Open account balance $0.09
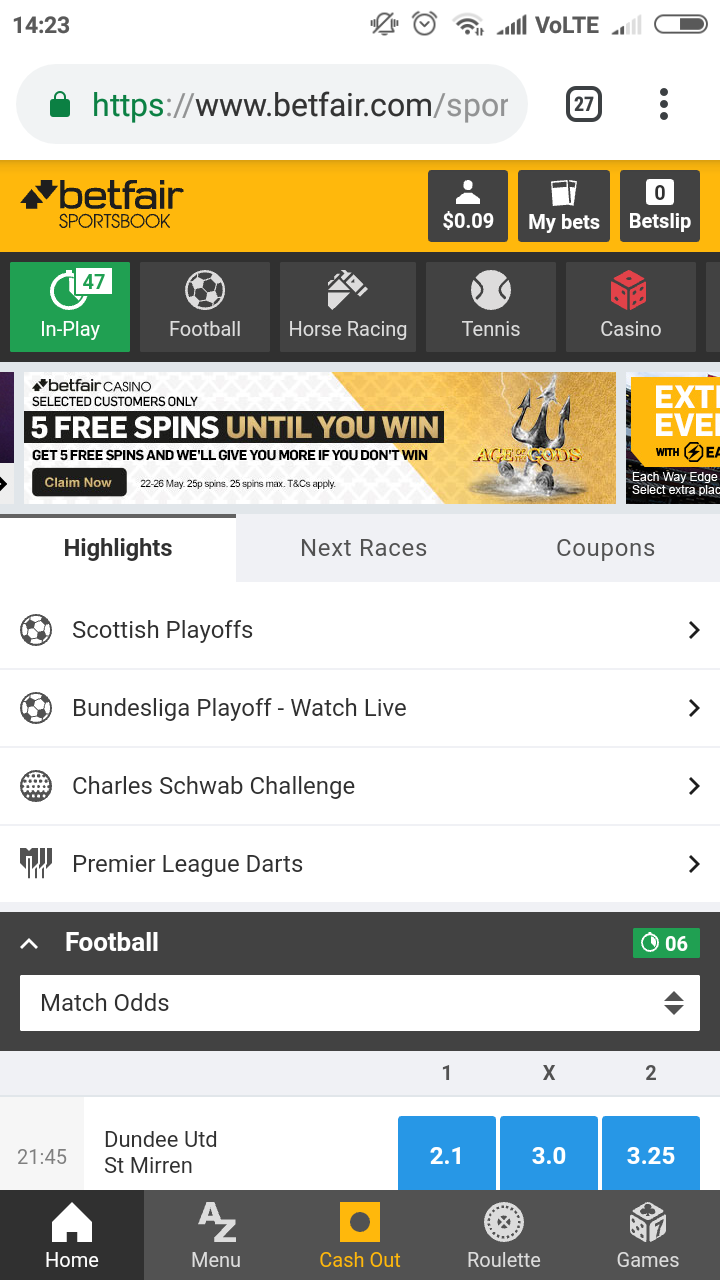 tap(468, 206)
